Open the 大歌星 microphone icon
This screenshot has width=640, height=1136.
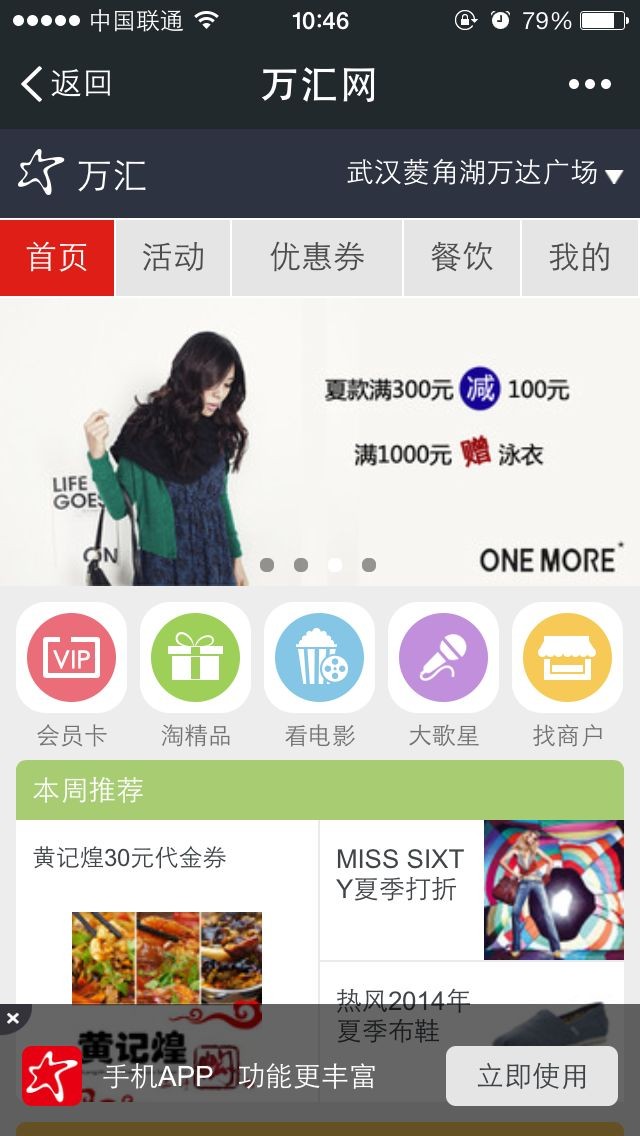pyautogui.click(x=443, y=659)
